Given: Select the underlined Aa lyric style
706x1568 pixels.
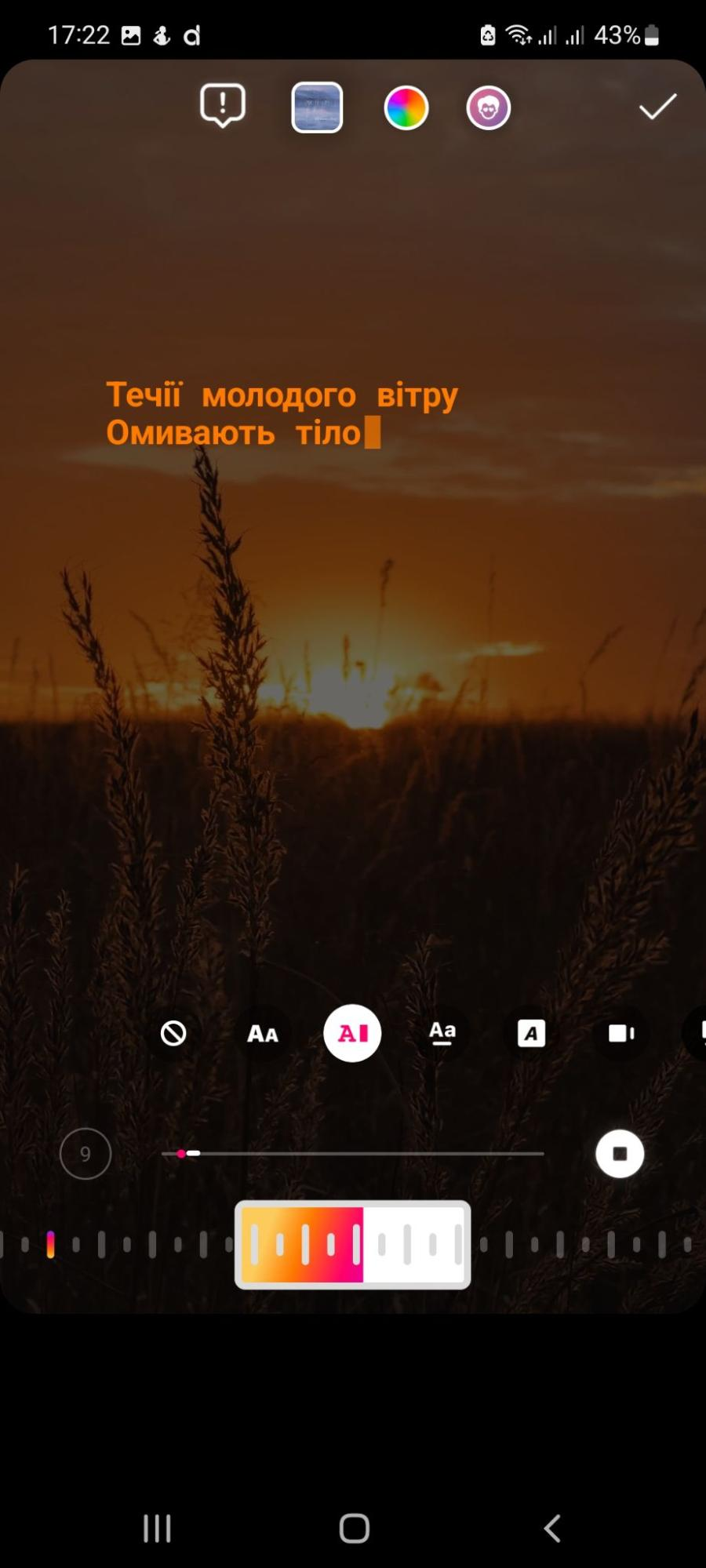Looking at the screenshot, I should (x=442, y=1033).
